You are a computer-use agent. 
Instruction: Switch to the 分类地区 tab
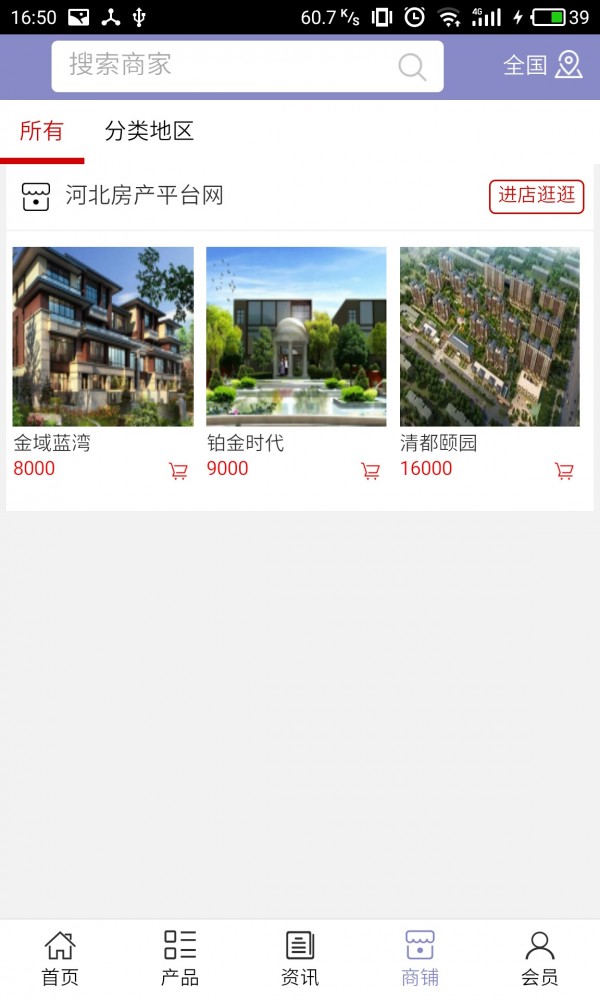(x=149, y=131)
